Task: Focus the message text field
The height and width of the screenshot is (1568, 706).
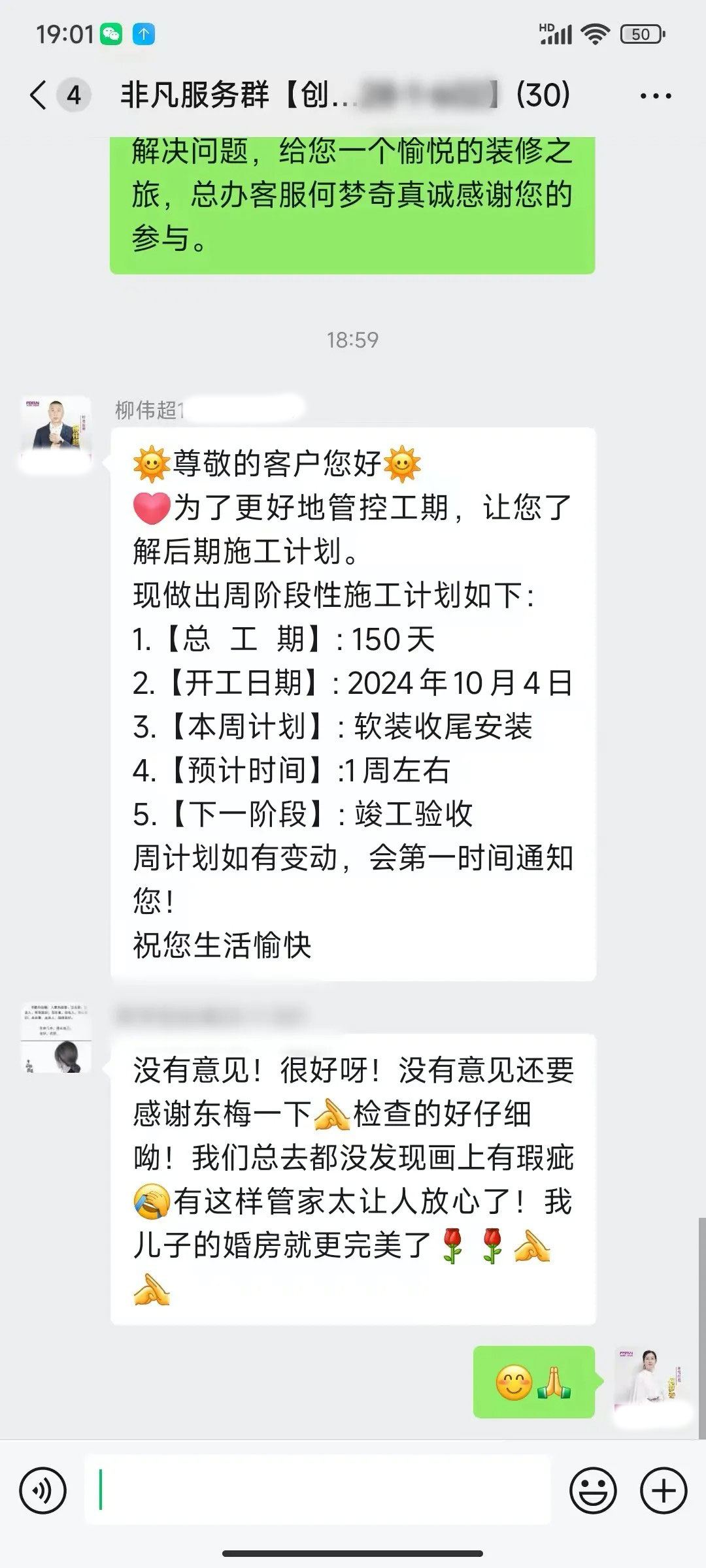Action: [x=318, y=1490]
